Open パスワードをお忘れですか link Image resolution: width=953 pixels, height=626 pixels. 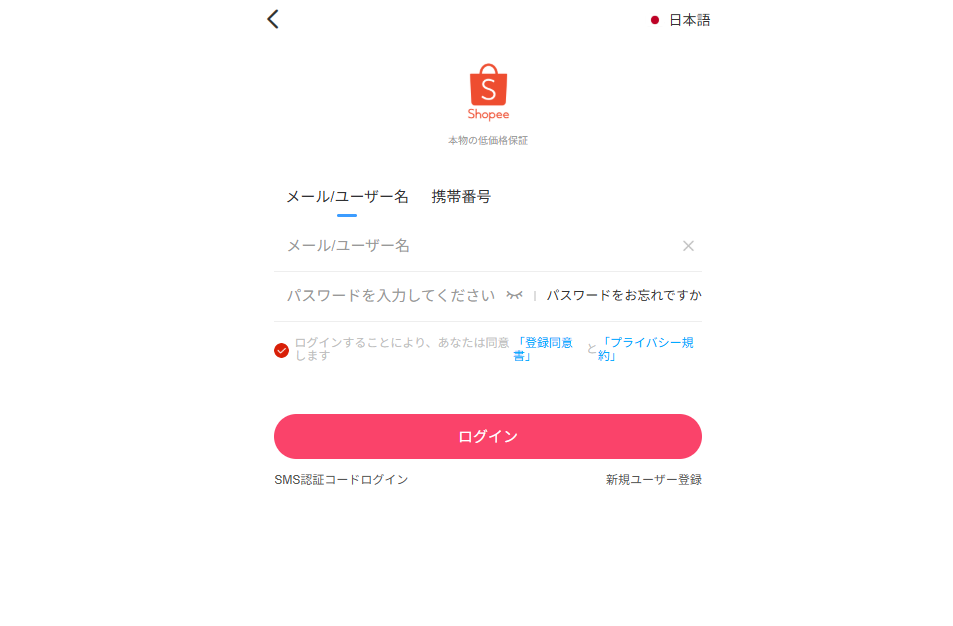point(623,296)
